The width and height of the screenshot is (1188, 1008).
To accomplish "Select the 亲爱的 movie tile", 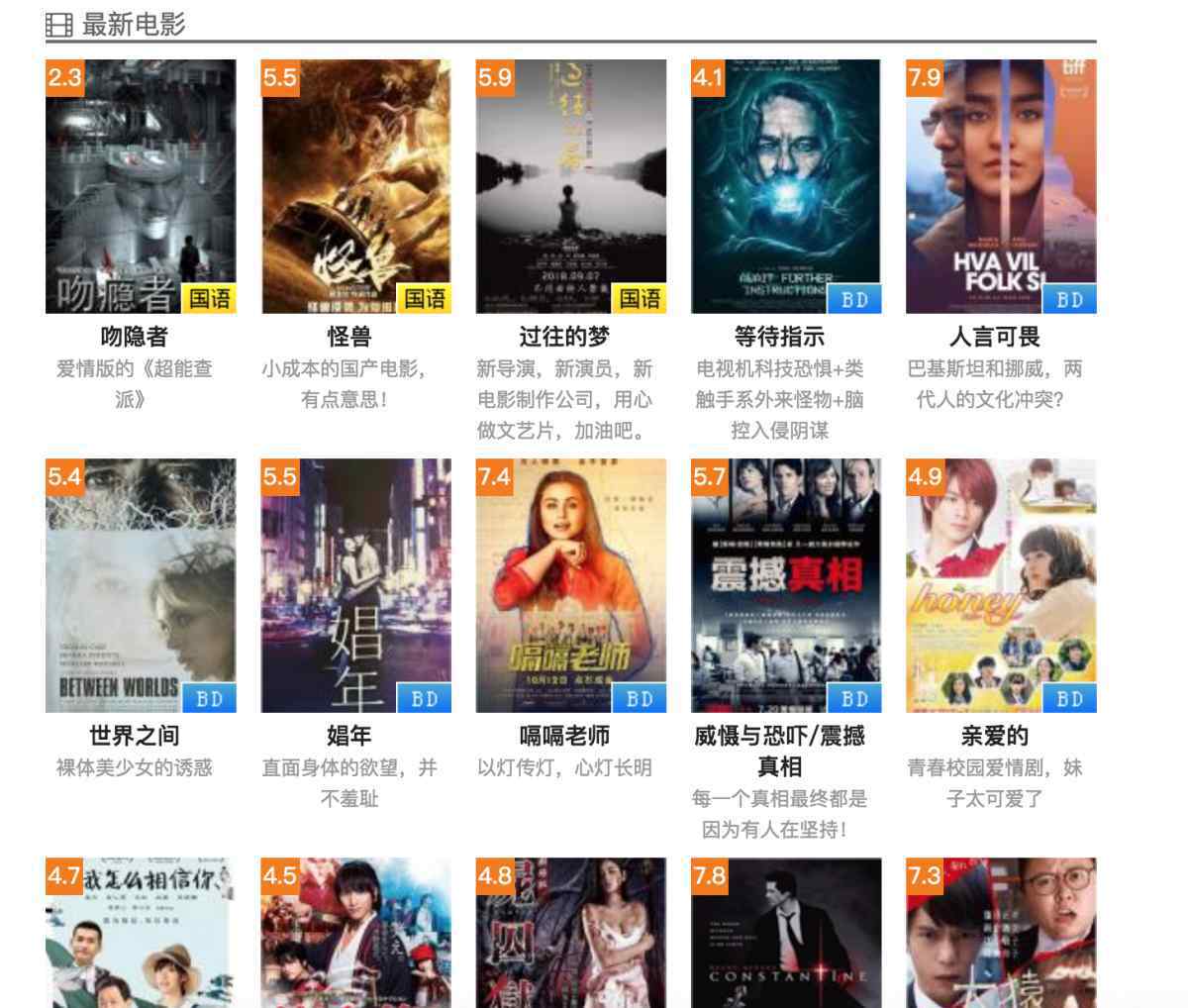I will pos(1000,585).
